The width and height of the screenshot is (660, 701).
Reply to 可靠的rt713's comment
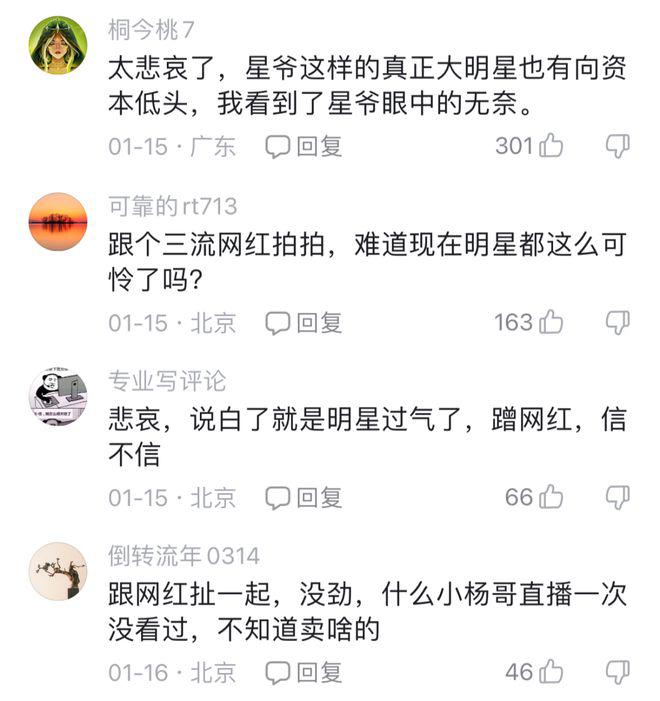click(x=304, y=322)
